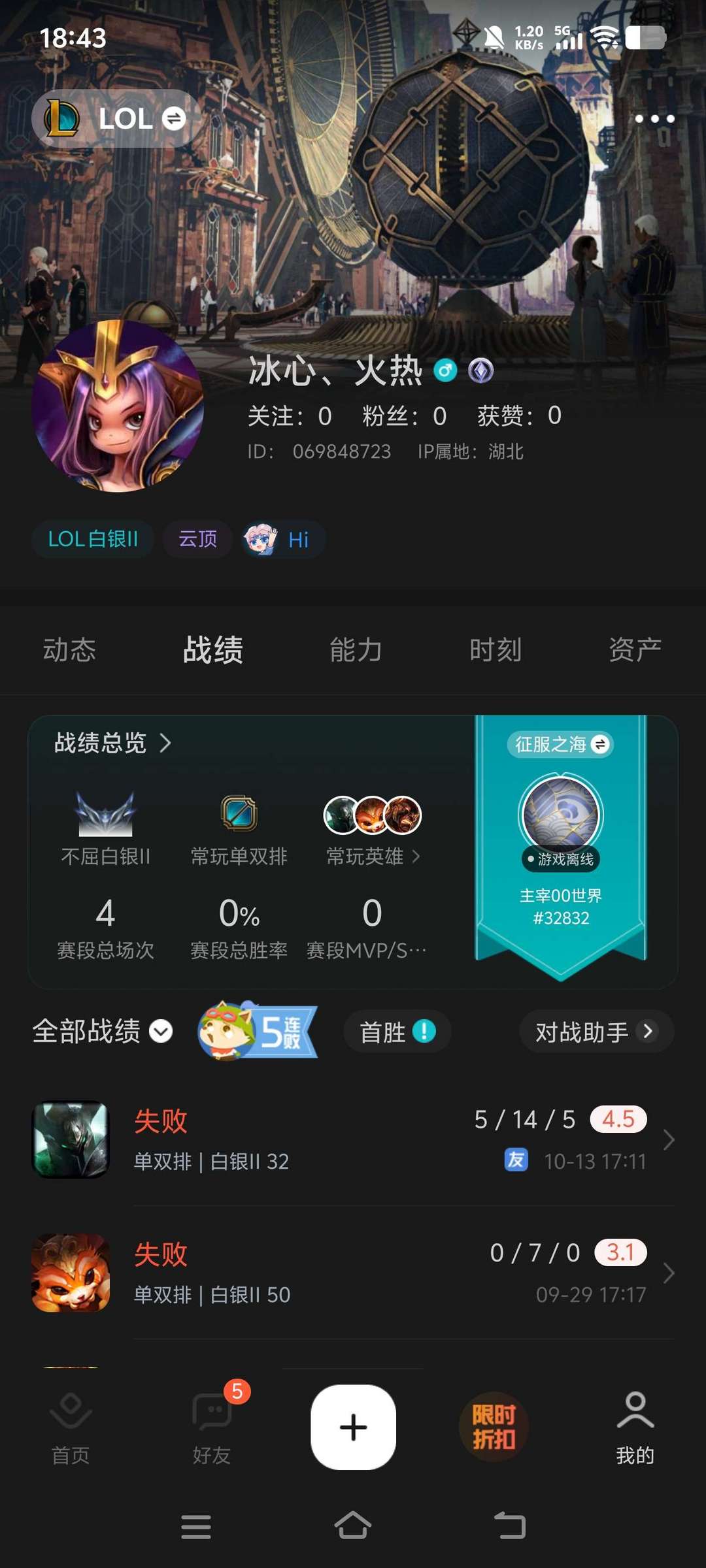Click the LOL白银II rank tag

[93, 538]
